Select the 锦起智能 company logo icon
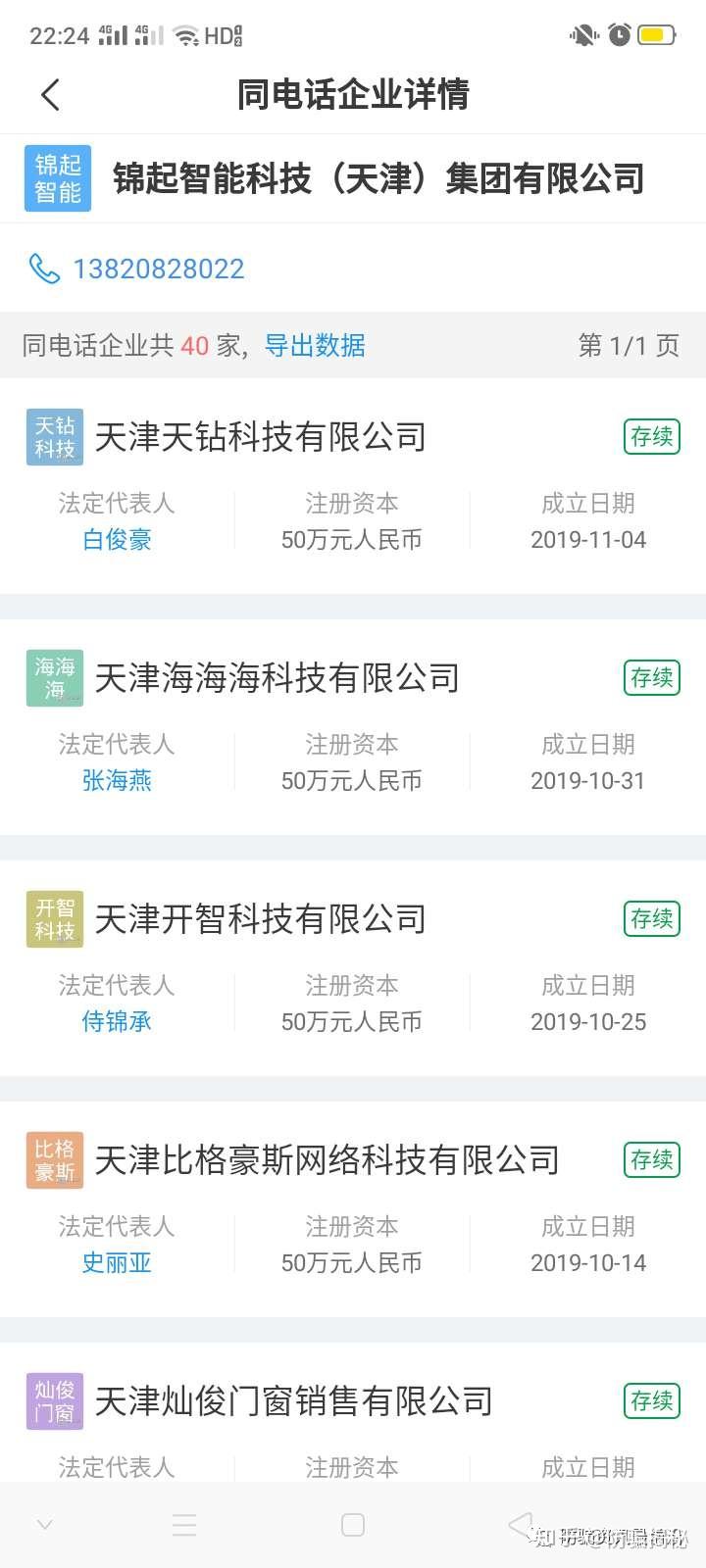 (x=57, y=177)
